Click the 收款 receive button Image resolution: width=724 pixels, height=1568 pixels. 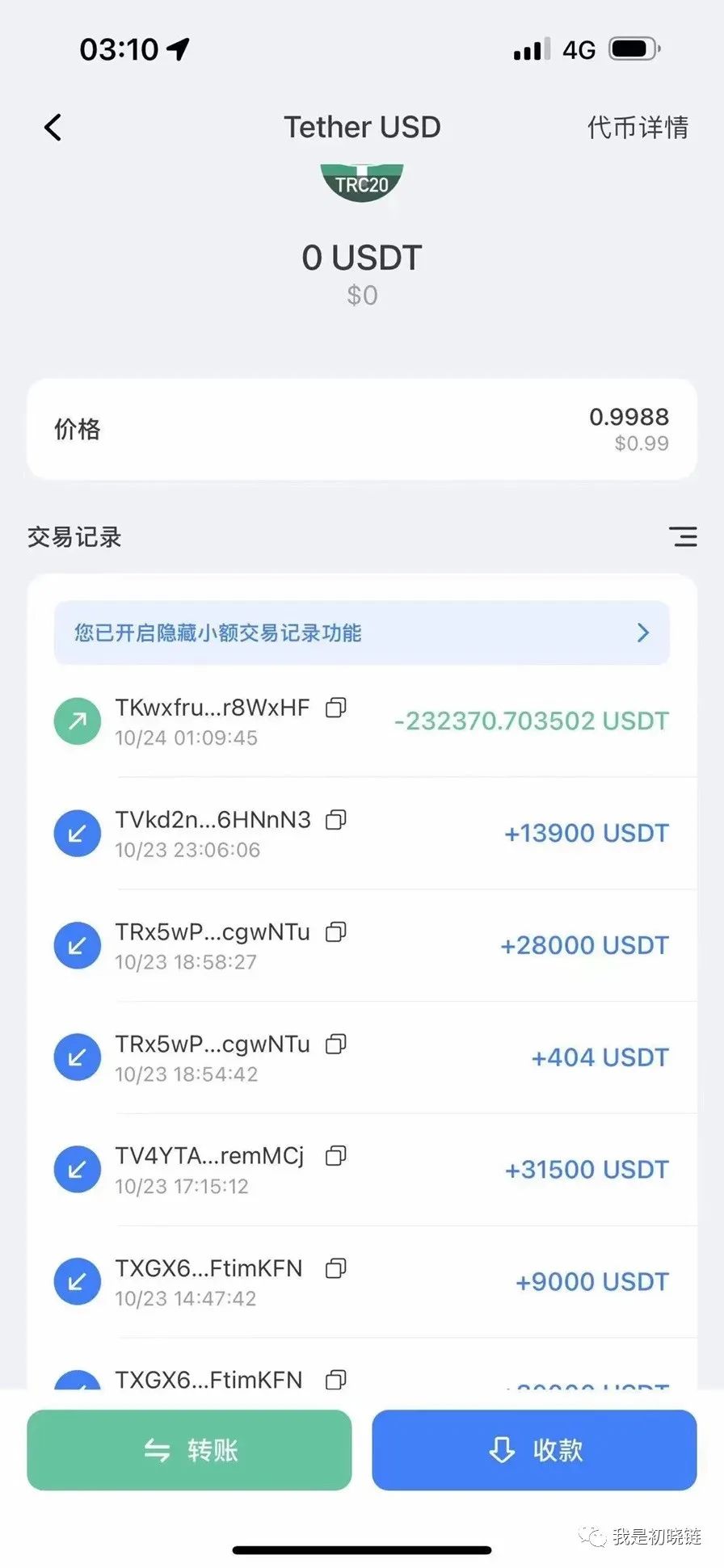pyautogui.click(x=534, y=1450)
